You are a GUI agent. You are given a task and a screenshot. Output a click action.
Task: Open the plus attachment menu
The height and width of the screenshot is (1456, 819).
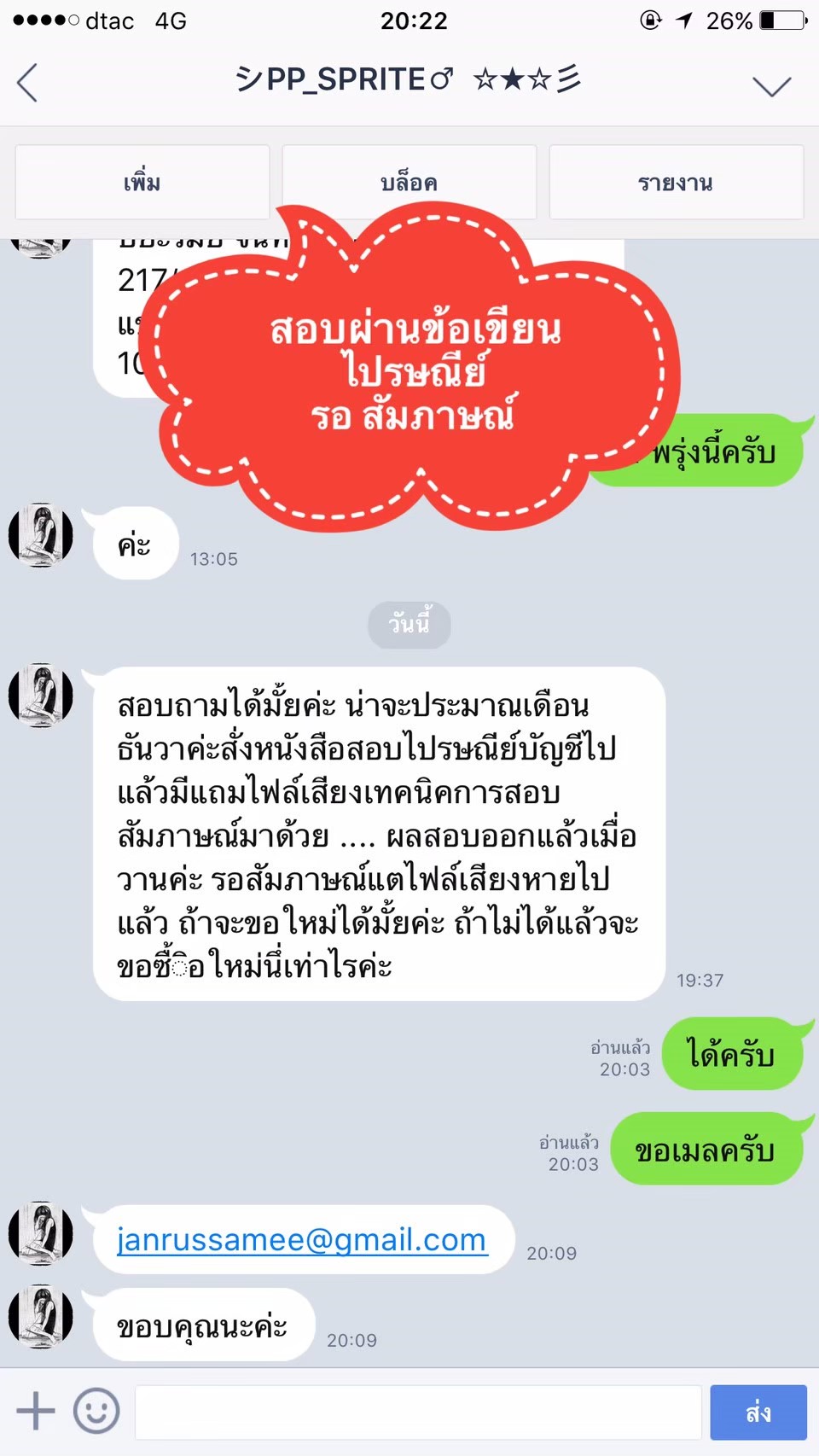point(36,1411)
